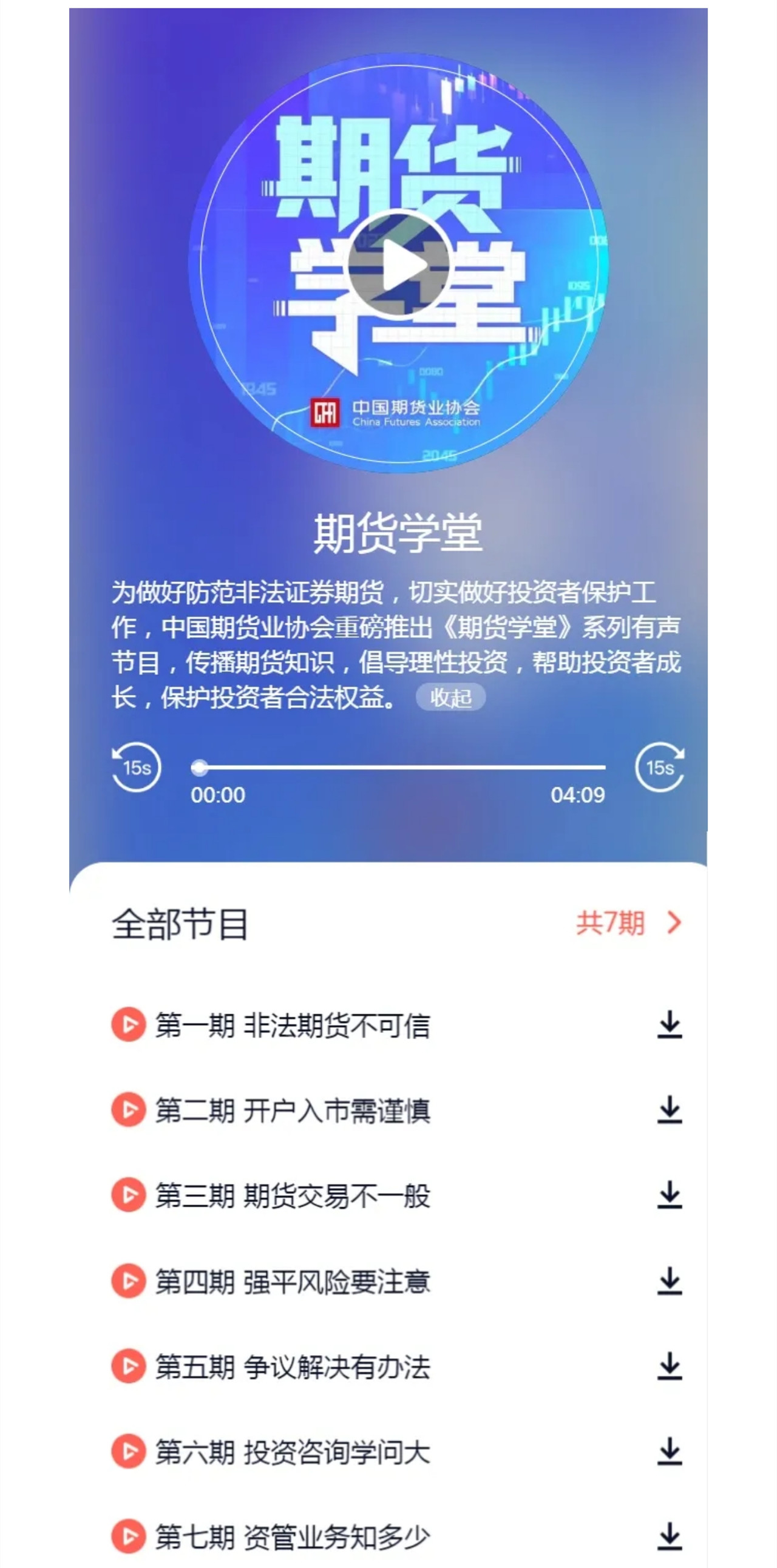Skip forward 15 seconds
This screenshot has height=1568, width=777.
tap(660, 767)
